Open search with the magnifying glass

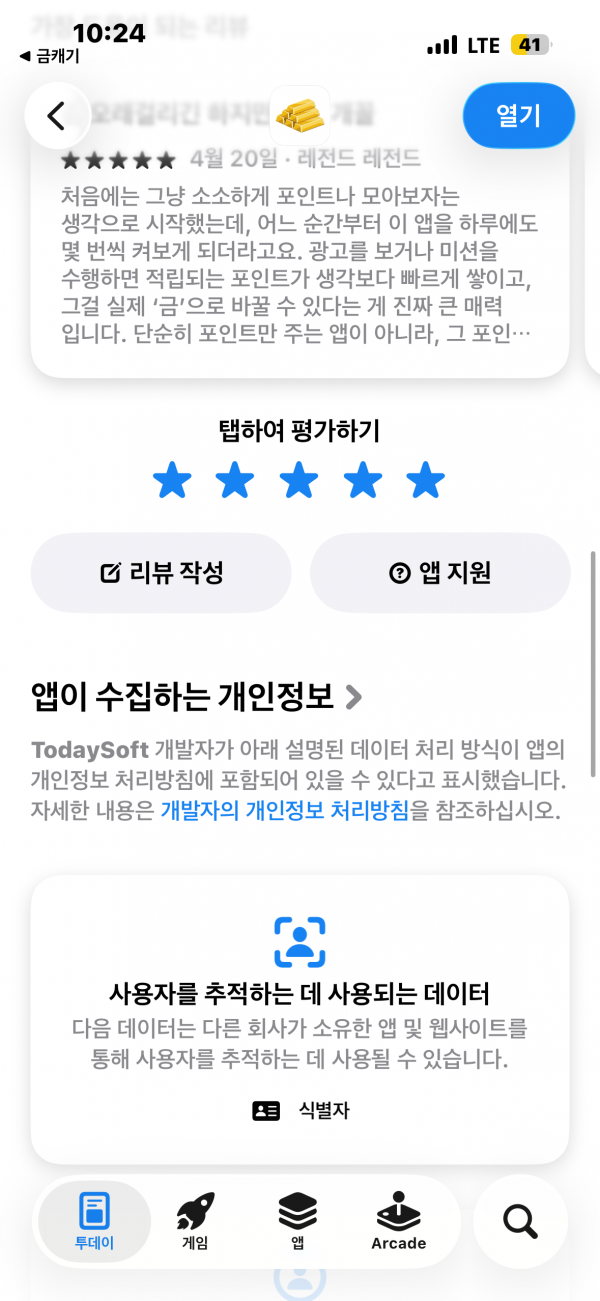coord(520,1221)
